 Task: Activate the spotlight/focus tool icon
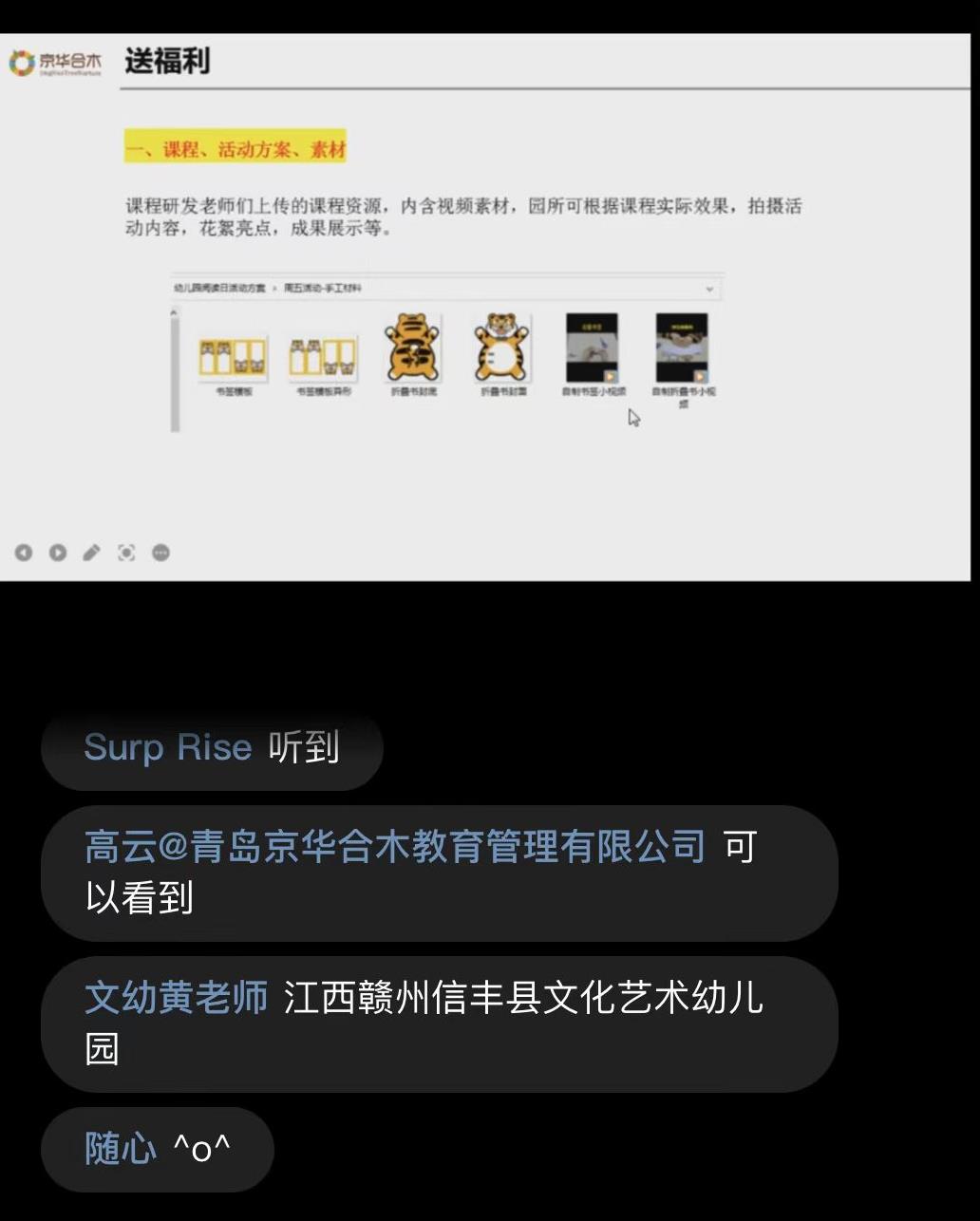127,553
